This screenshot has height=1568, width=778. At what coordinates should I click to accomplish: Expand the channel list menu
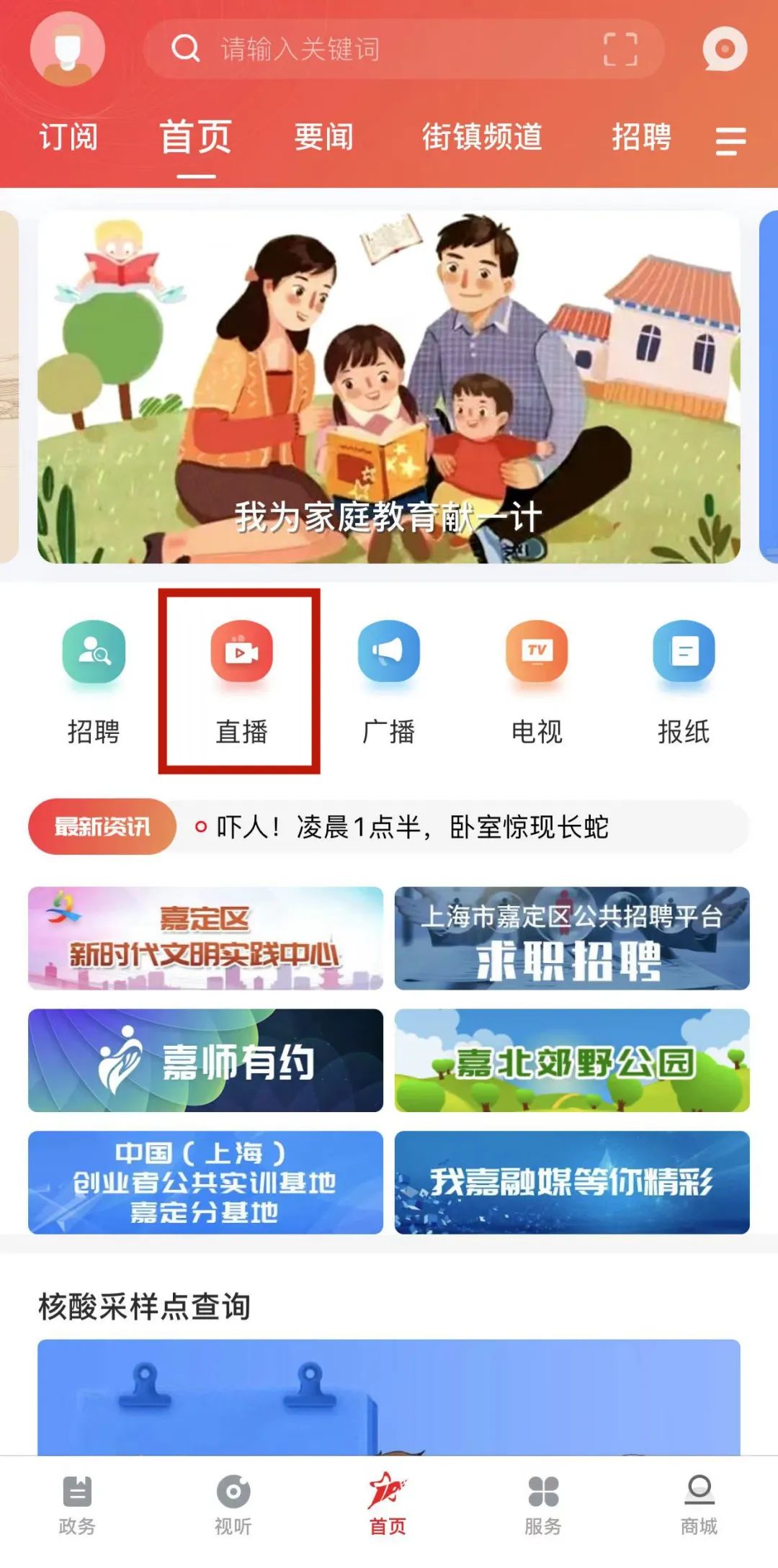(730, 140)
